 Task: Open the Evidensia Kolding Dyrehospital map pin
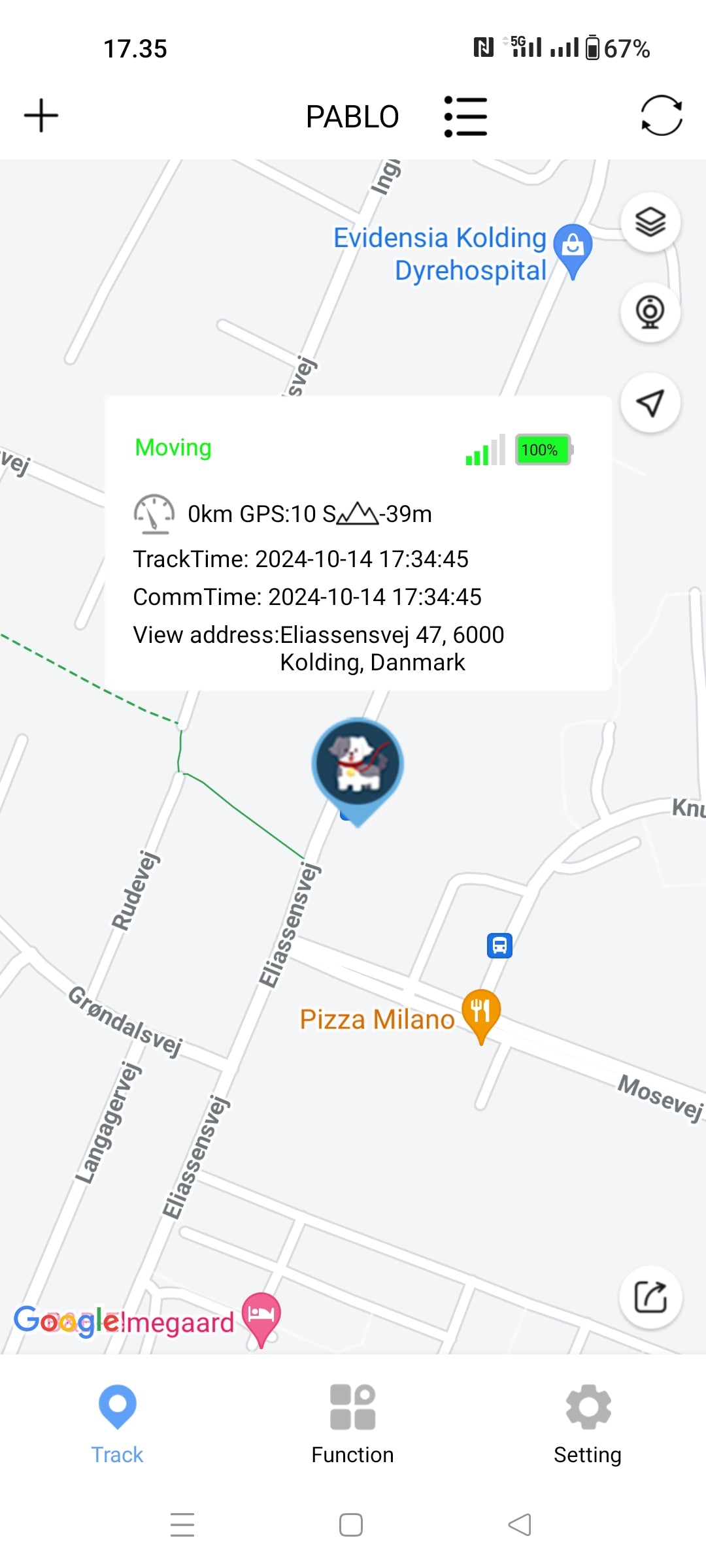(x=573, y=248)
